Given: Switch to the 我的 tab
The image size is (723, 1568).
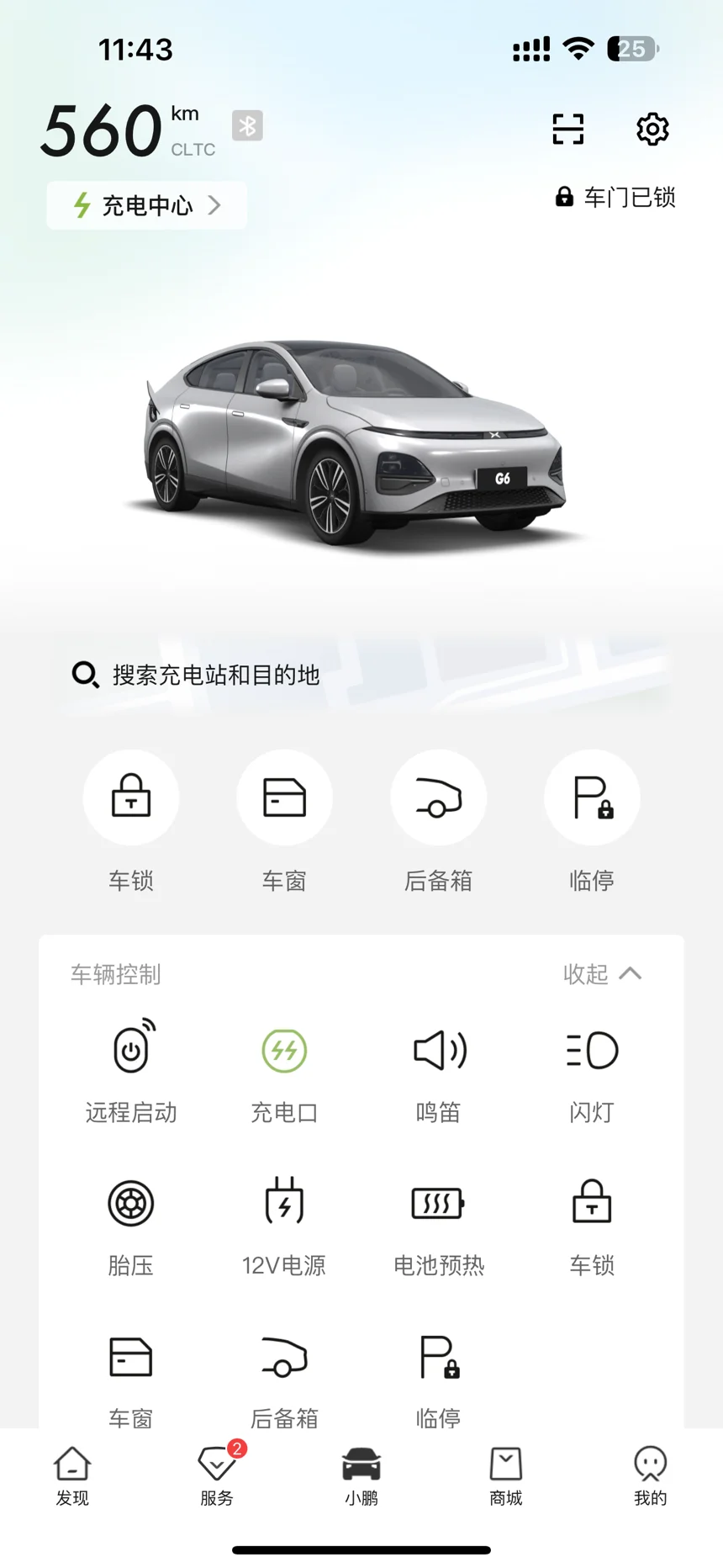Looking at the screenshot, I should tap(651, 1475).
